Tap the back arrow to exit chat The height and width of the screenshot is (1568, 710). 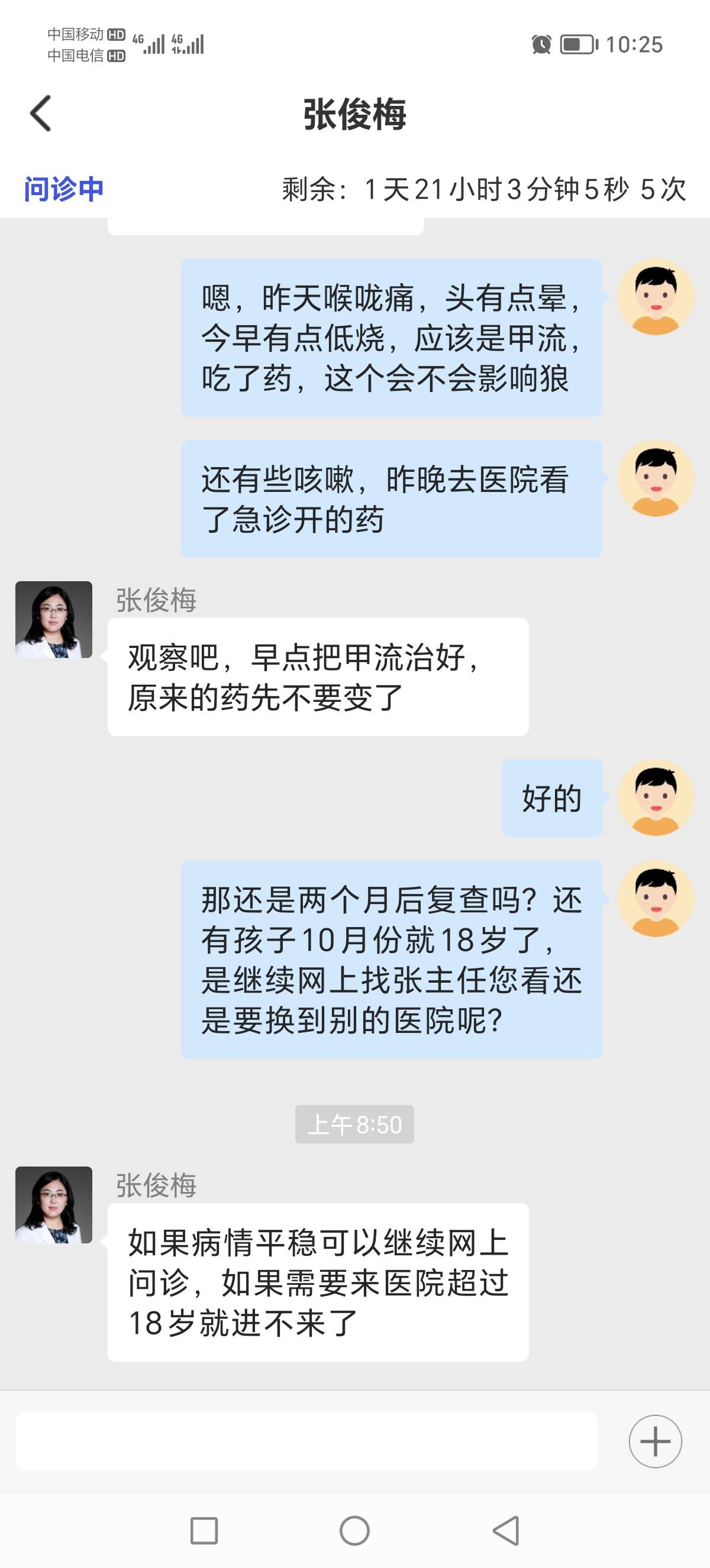[40, 115]
